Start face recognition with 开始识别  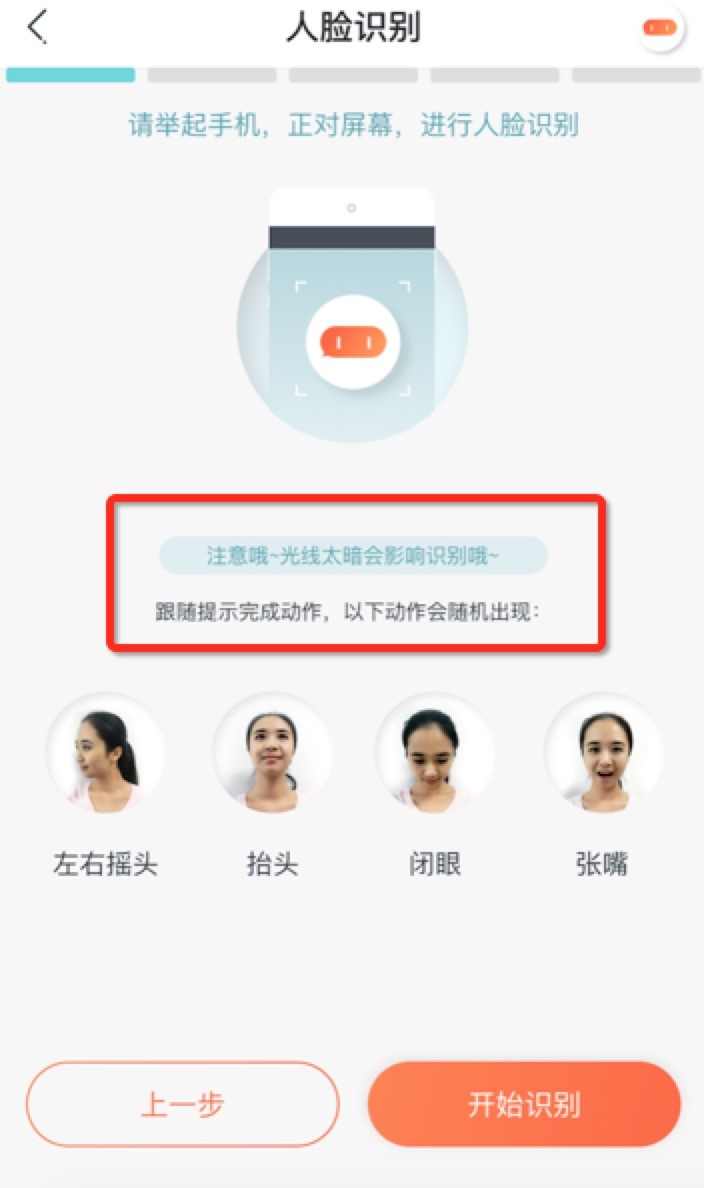click(524, 1104)
